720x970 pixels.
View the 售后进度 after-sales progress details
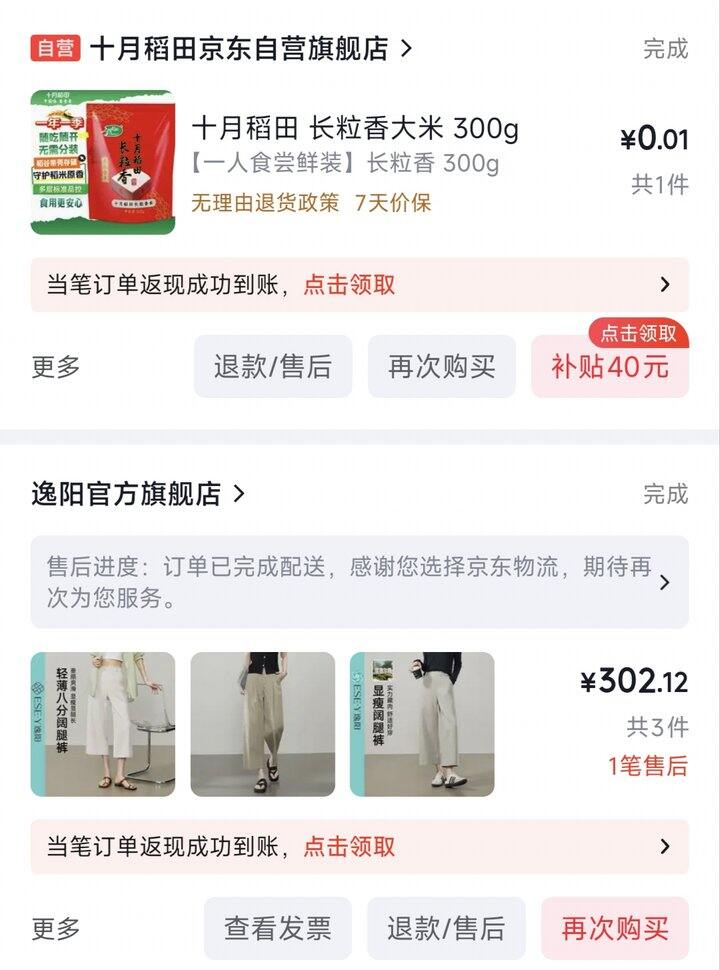coord(359,582)
